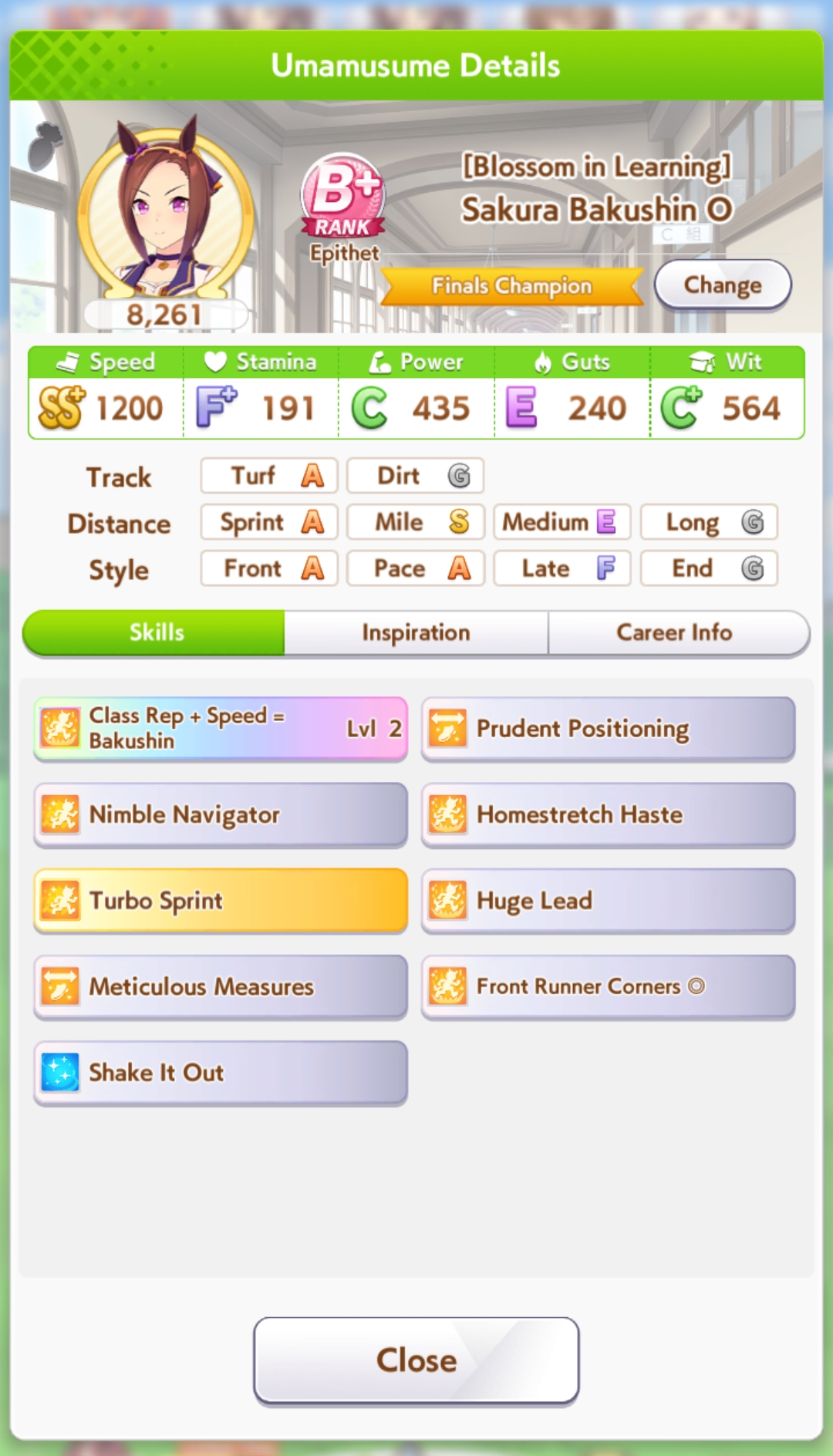Open the Shake It Out skill

click(221, 1073)
